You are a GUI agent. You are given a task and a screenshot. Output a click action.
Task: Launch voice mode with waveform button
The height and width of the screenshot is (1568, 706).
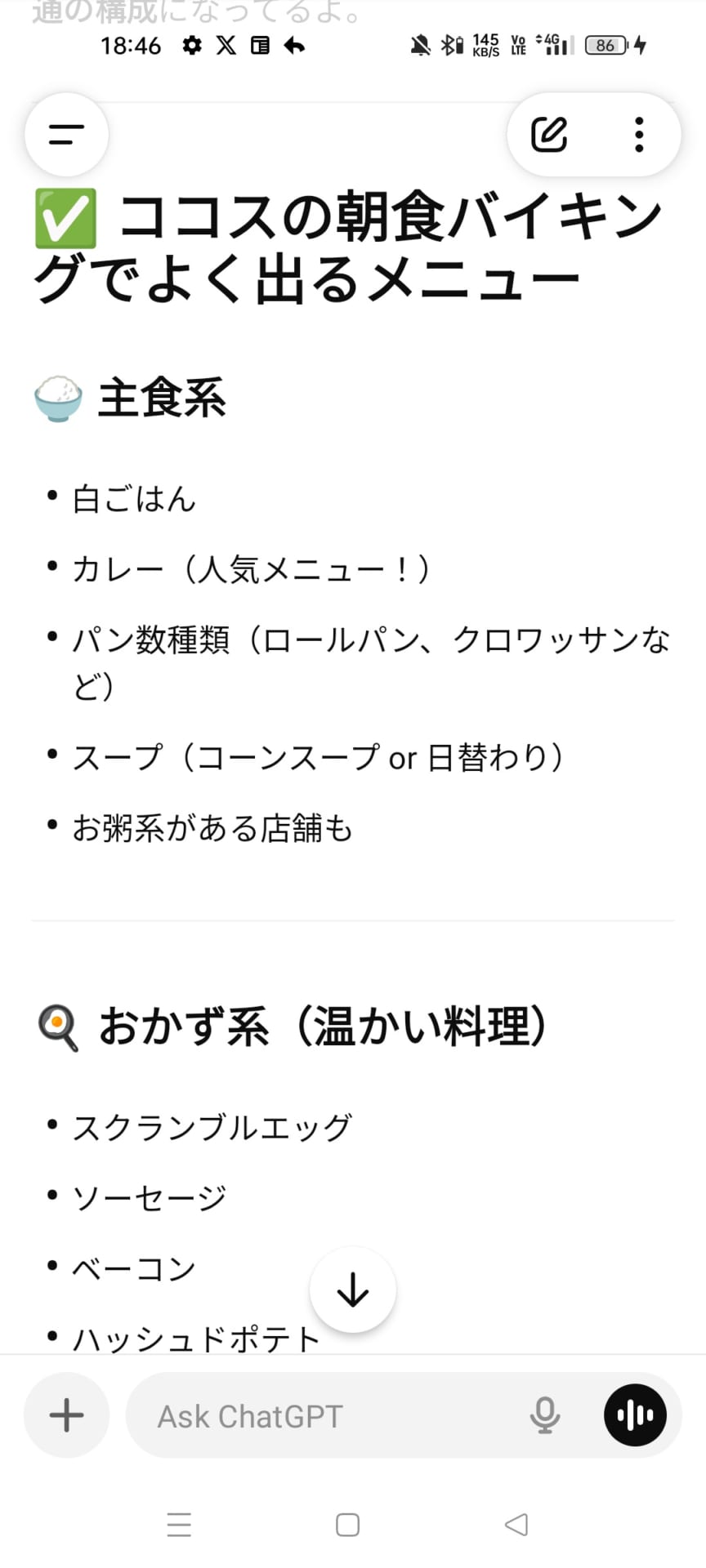pyautogui.click(x=635, y=1415)
